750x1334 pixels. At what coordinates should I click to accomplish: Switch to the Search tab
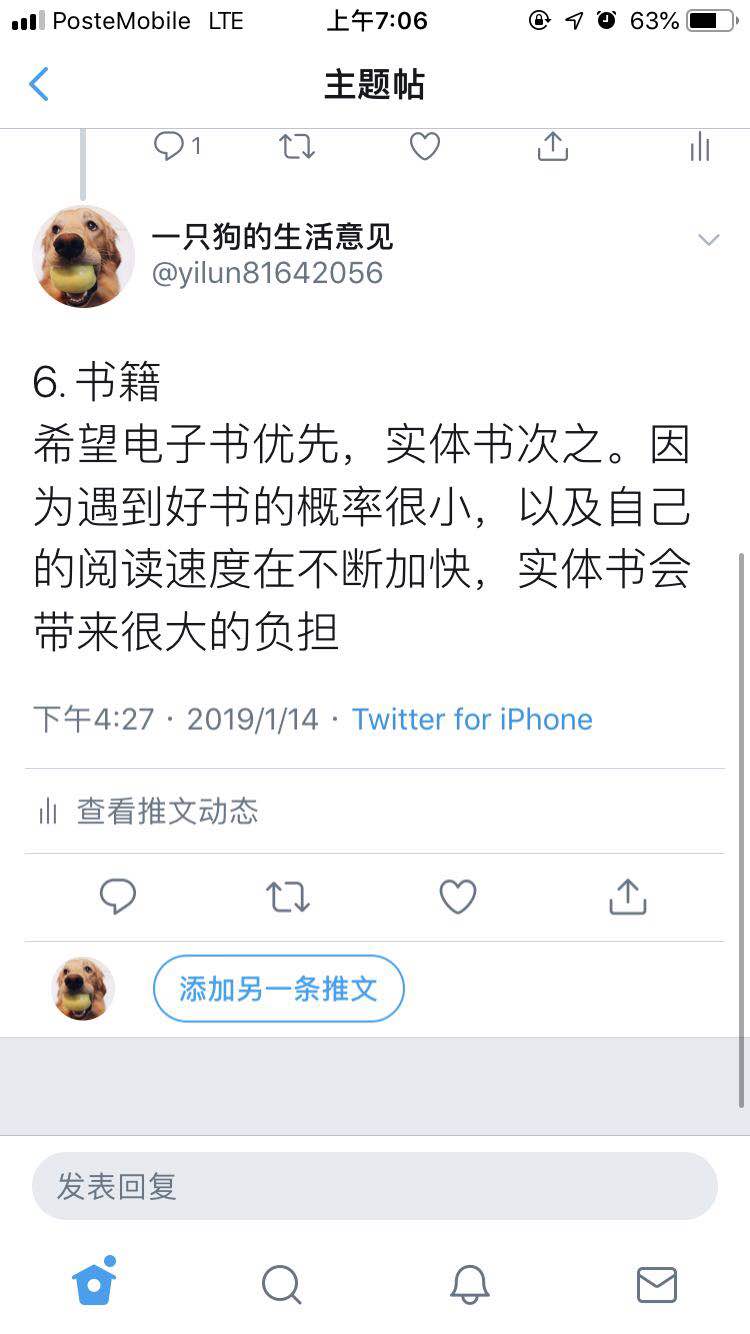pos(281,1284)
